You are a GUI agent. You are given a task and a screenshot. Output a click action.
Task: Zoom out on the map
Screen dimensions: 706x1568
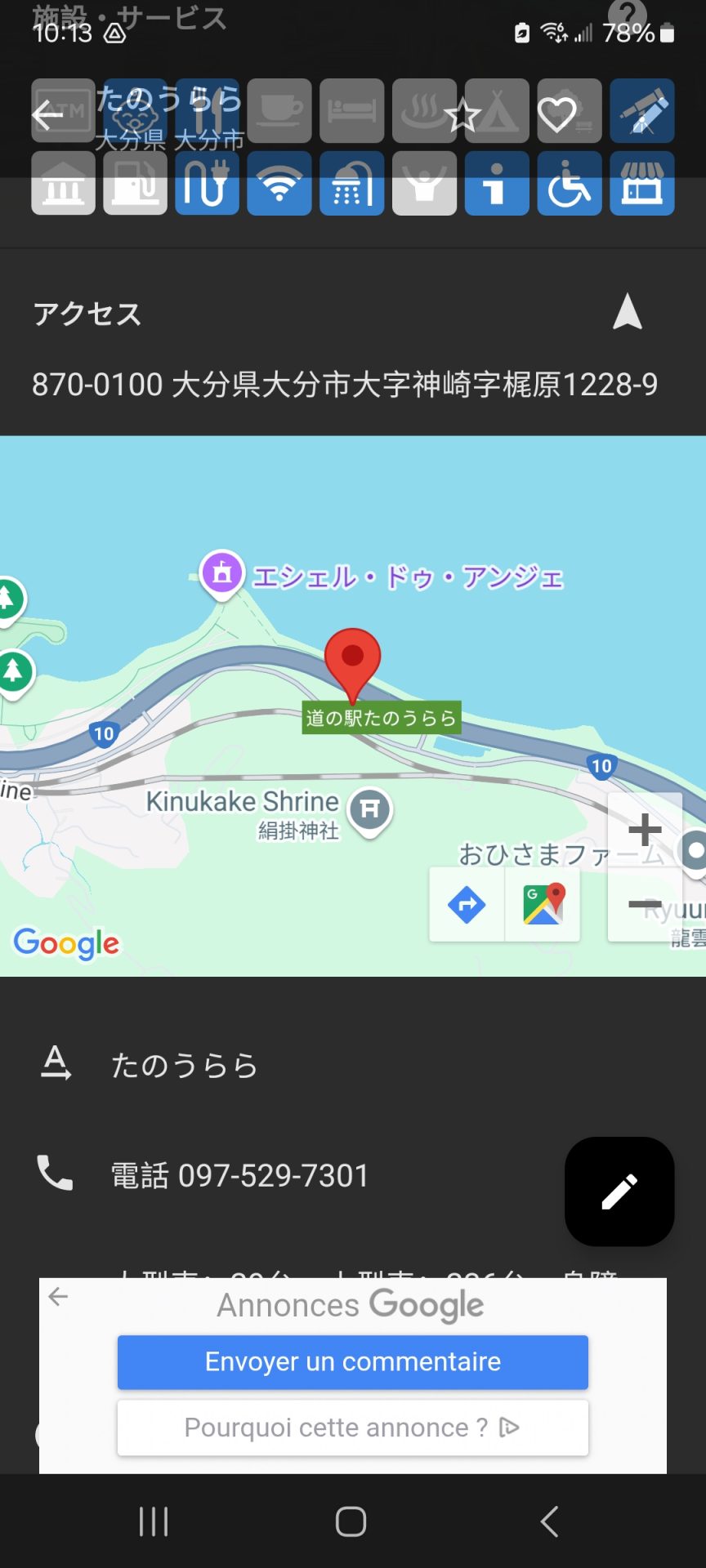pos(645,904)
